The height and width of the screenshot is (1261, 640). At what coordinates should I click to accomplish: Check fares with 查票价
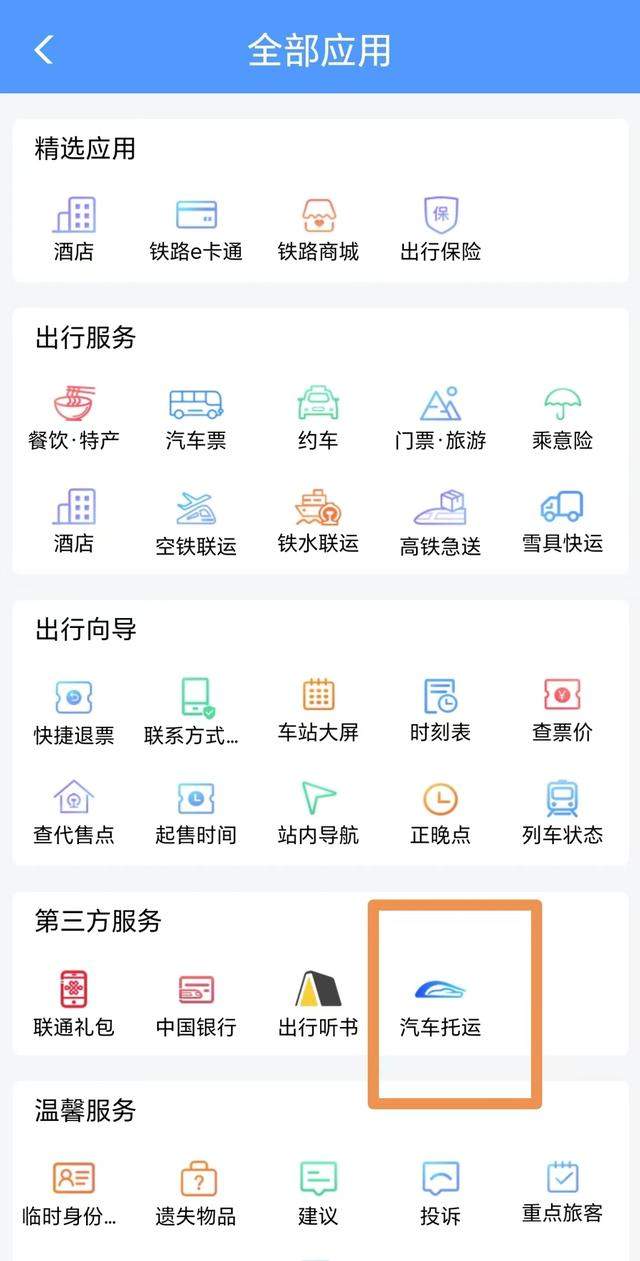click(x=562, y=710)
